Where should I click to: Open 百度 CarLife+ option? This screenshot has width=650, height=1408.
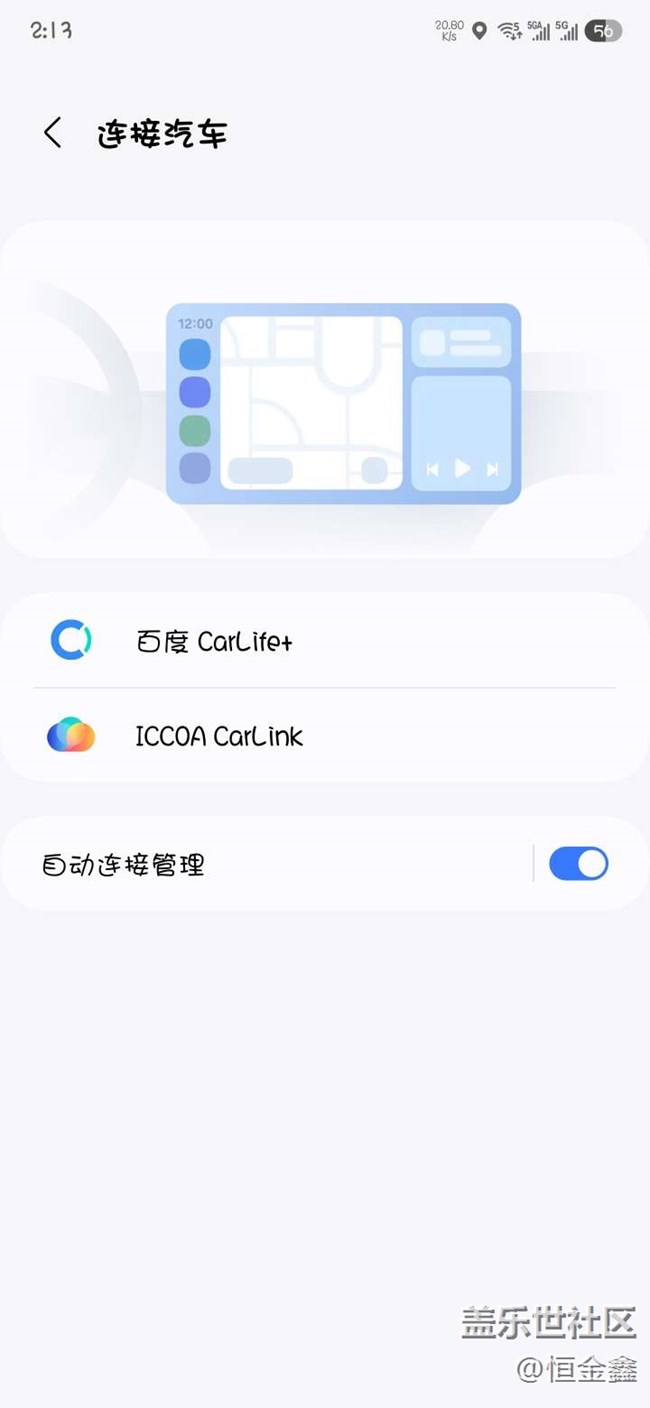coord(325,640)
